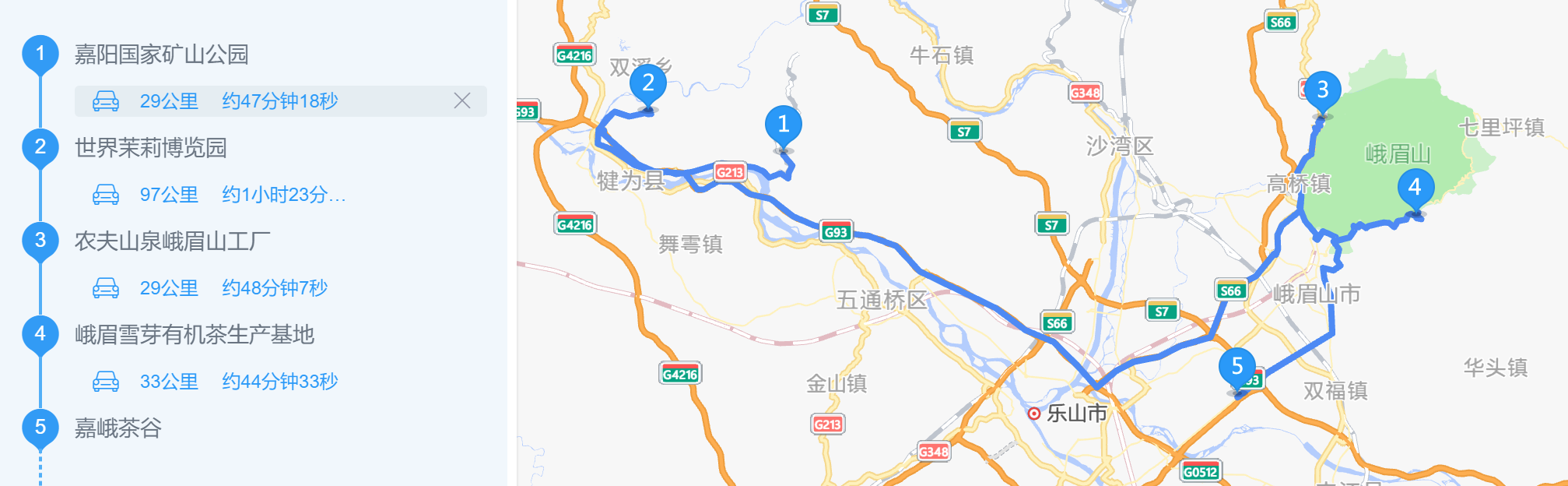Screen dimensions: 1568x486
Task: Show the 33公里 driving segment details
Action: [x=169, y=382]
